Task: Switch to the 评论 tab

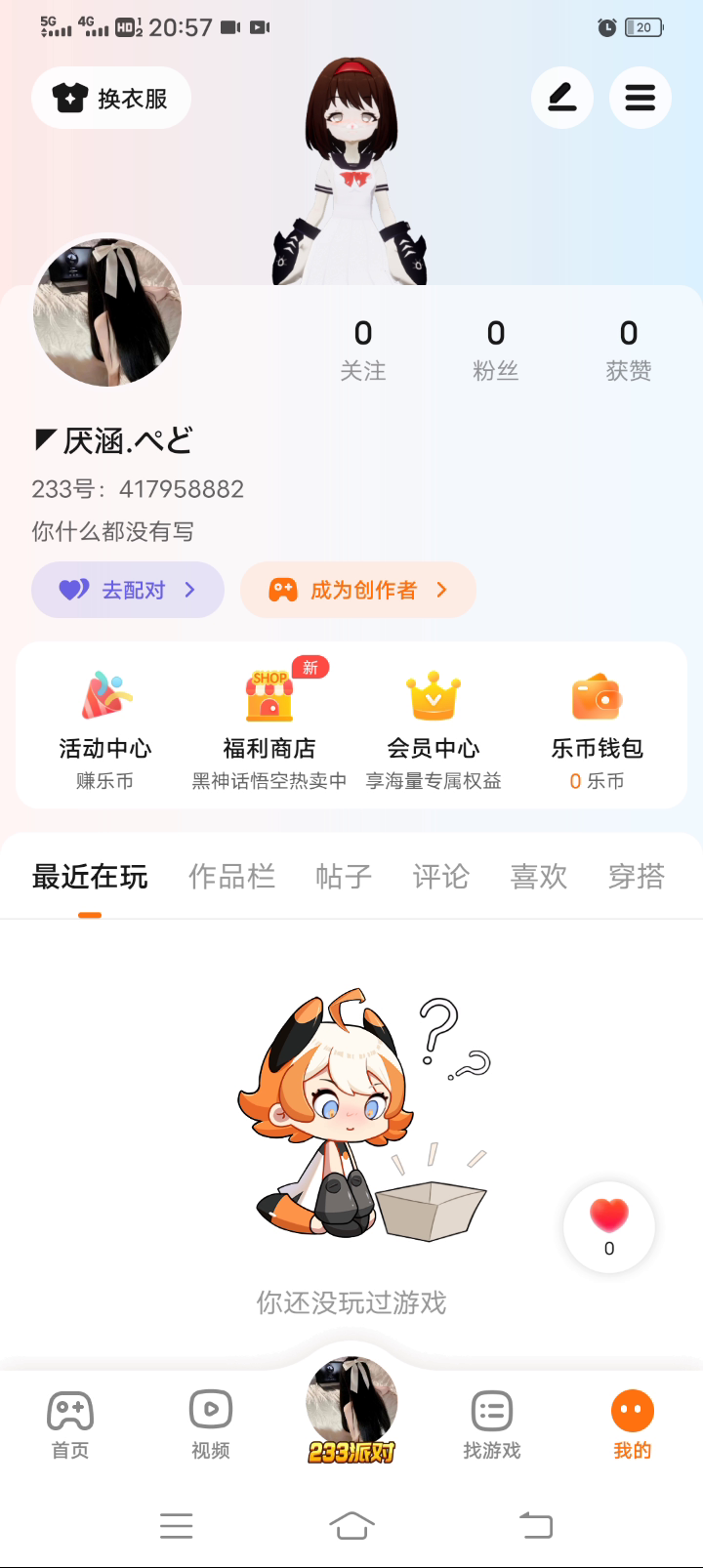Action: (x=441, y=877)
